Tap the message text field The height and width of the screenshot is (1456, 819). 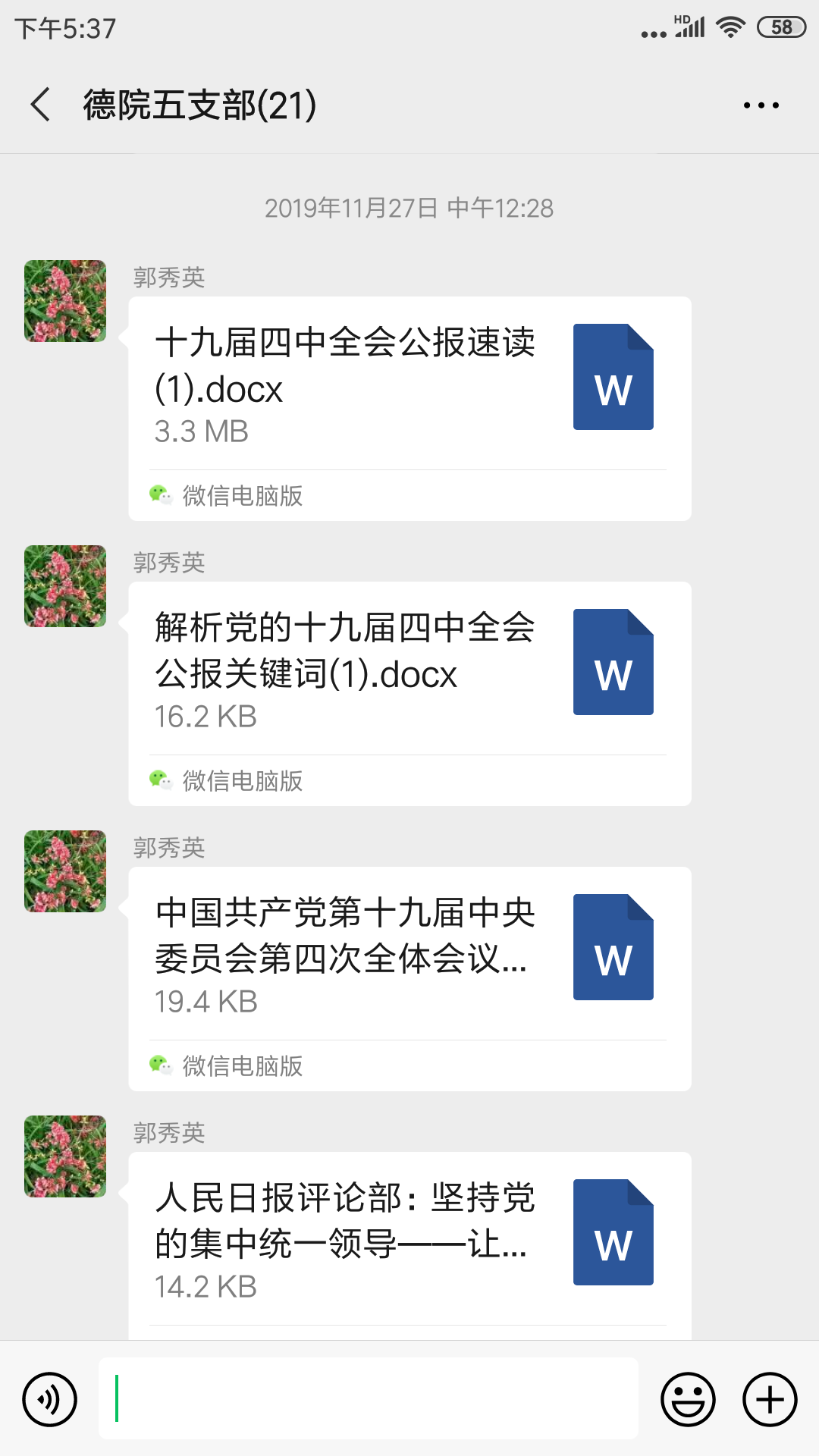[369, 1398]
